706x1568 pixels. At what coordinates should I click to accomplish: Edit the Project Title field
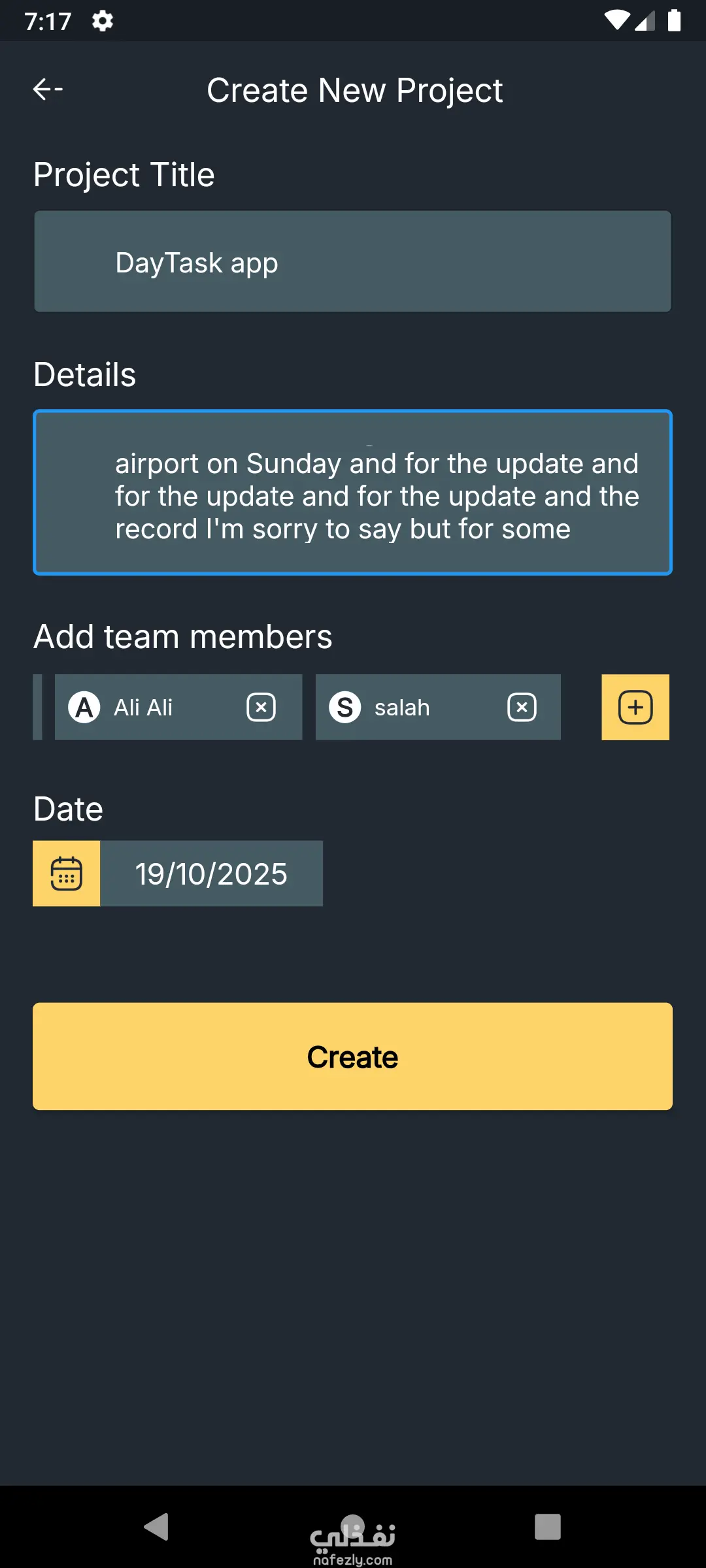(353, 262)
